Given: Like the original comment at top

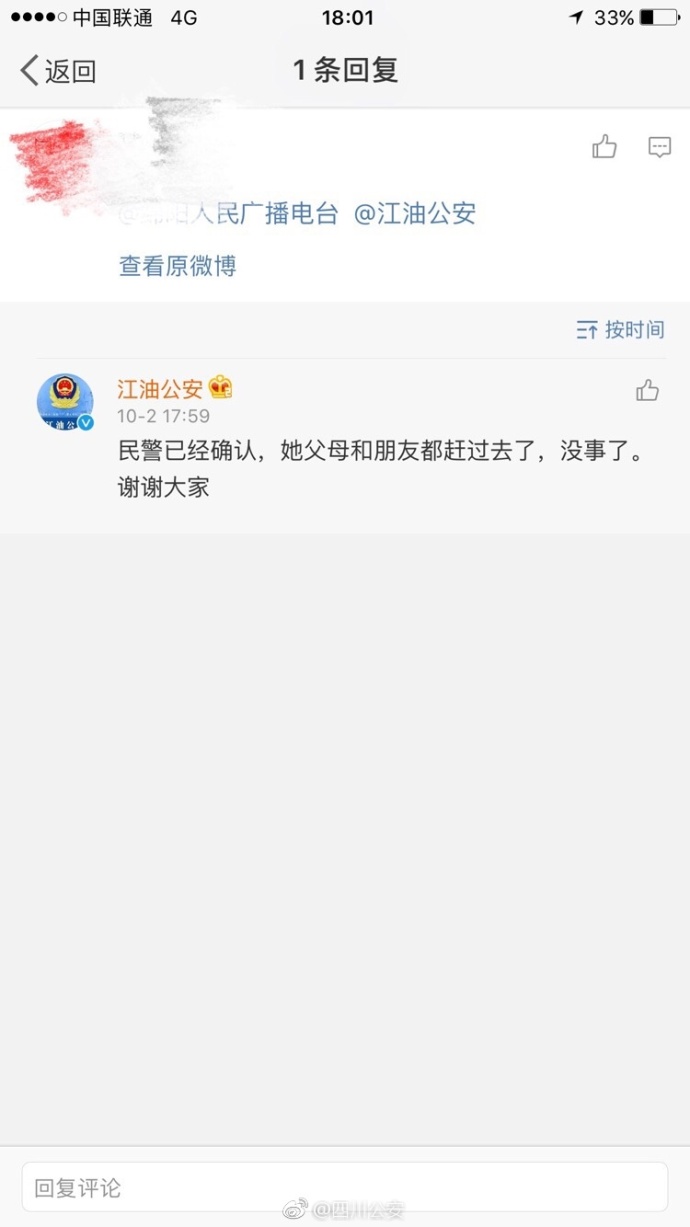Looking at the screenshot, I should coord(604,148).
